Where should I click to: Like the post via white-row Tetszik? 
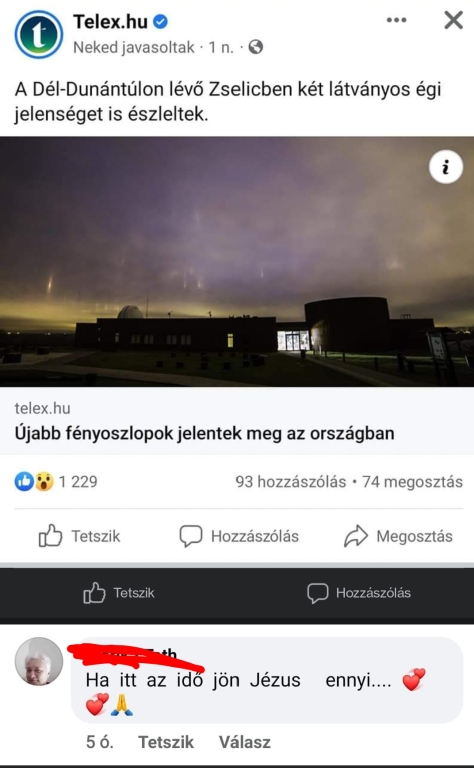pos(79,536)
